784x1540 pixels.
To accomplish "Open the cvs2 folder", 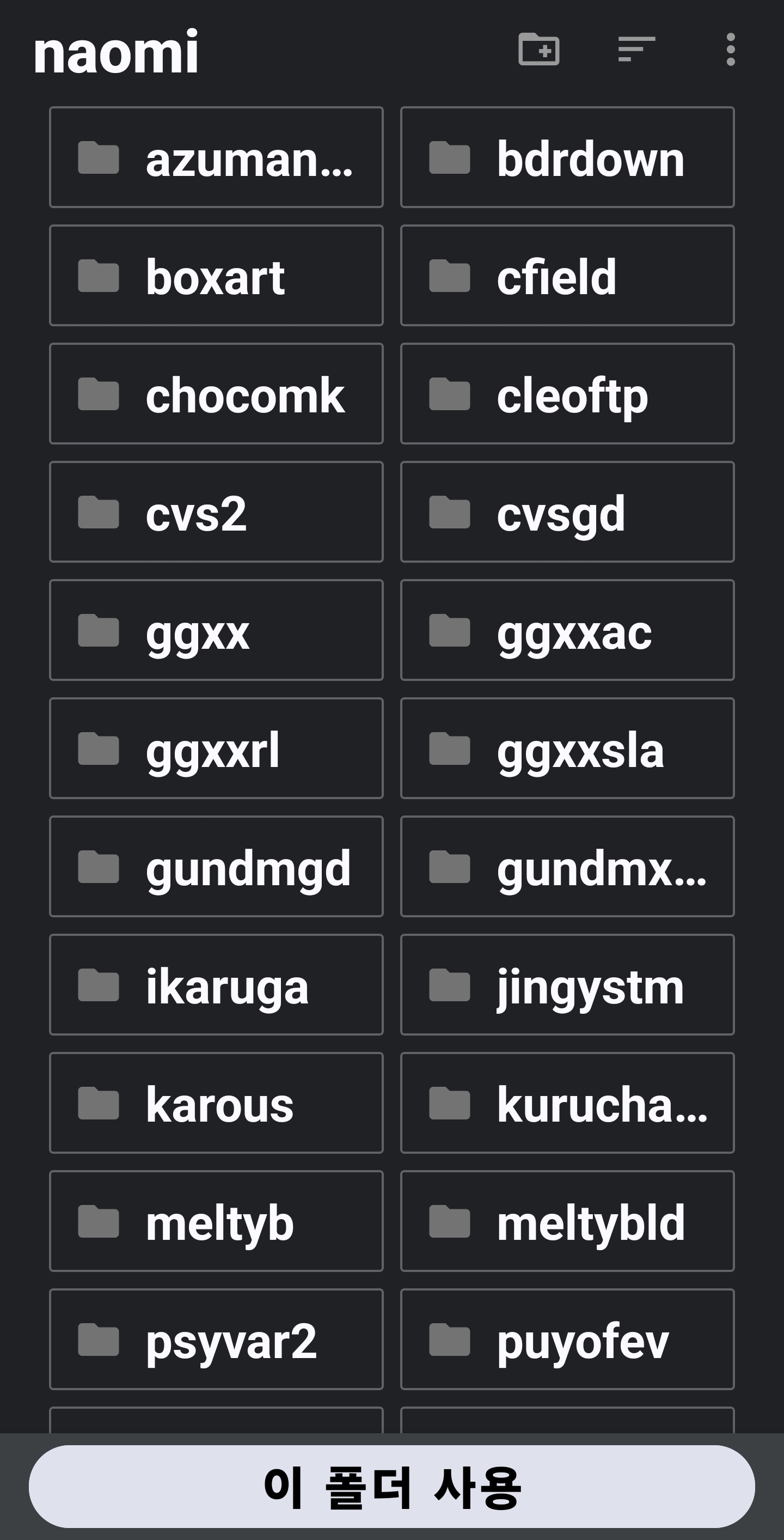I will pyautogui.click(x=216, y=513).
